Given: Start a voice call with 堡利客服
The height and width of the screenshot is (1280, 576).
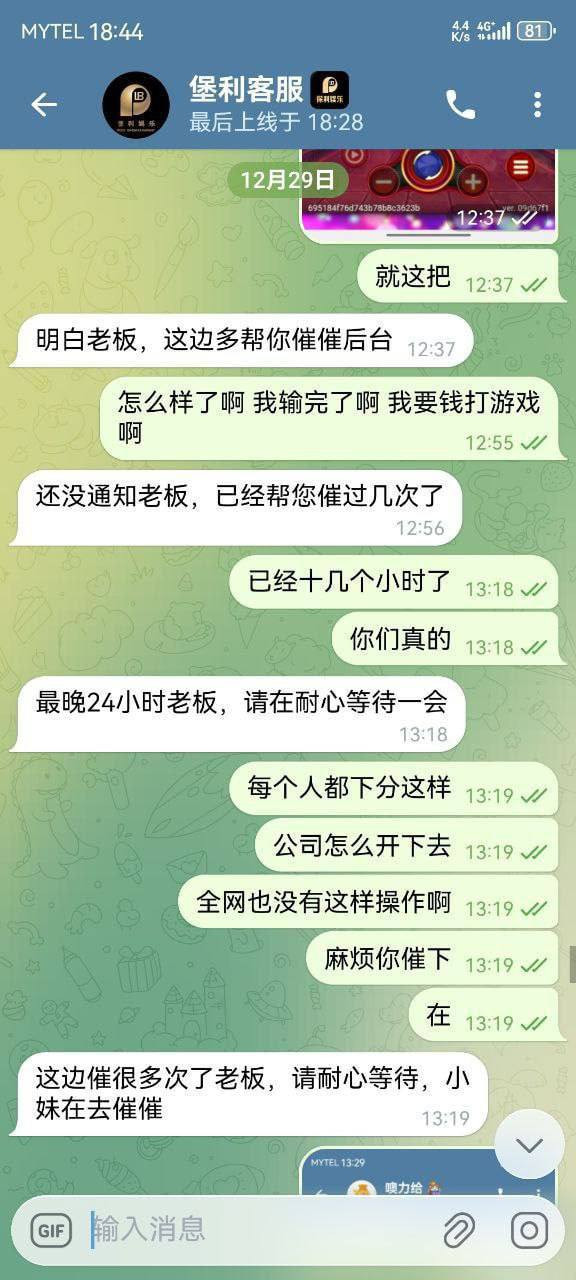Looking at the screenshot, I should [461, 105].
